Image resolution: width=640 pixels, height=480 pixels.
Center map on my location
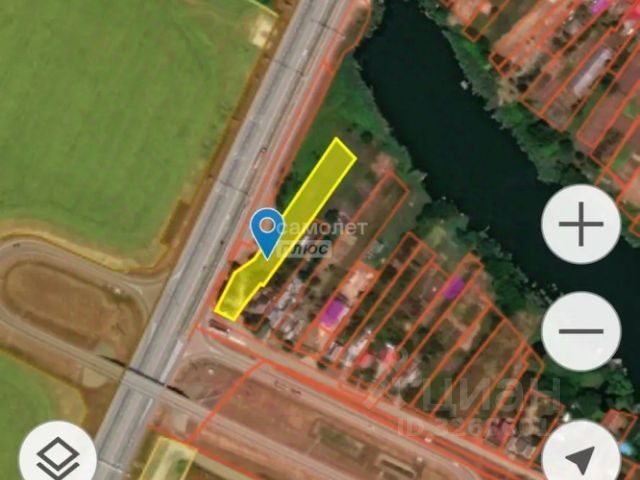point(580,459)
